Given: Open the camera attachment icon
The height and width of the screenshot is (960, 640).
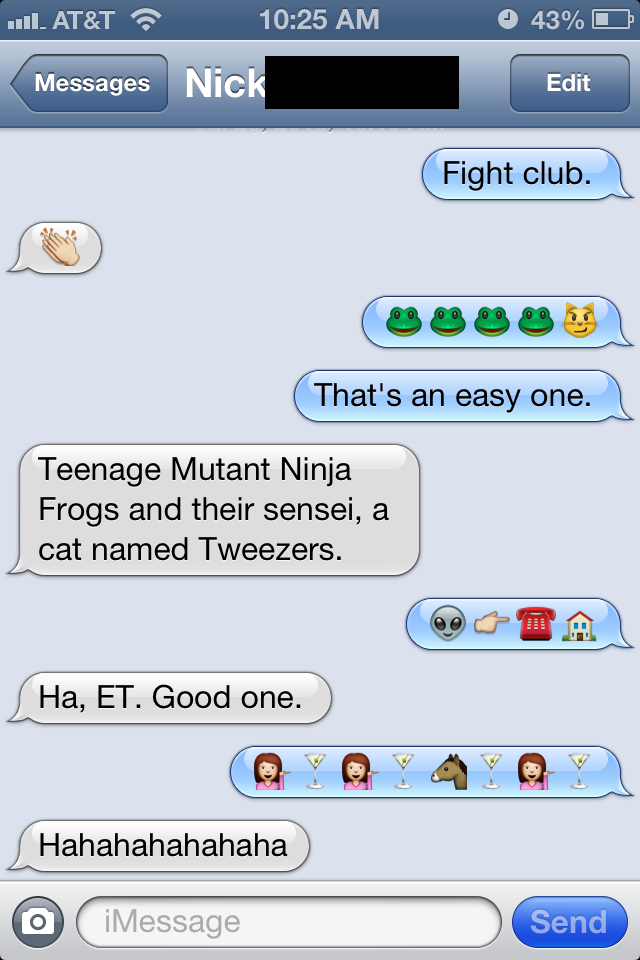Looking at the screenshot, I should [37, 921].
